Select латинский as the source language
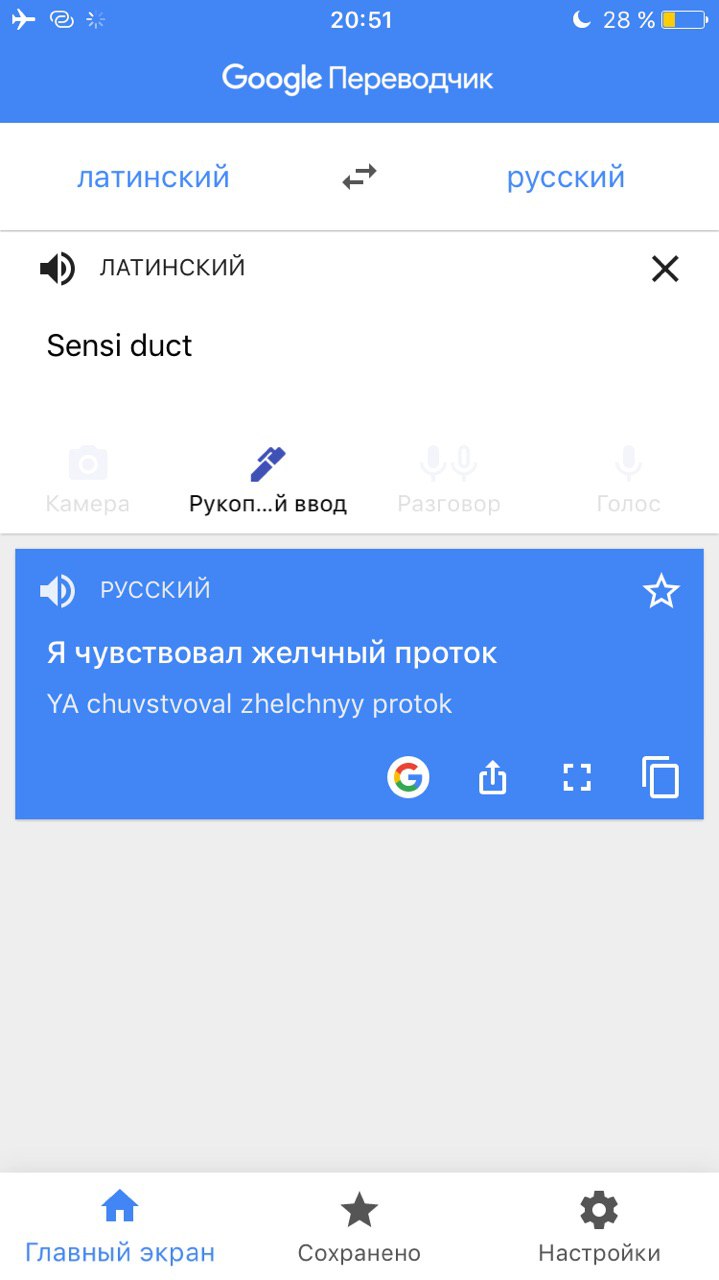719x1280 pixels. click(x=153, y=178)
